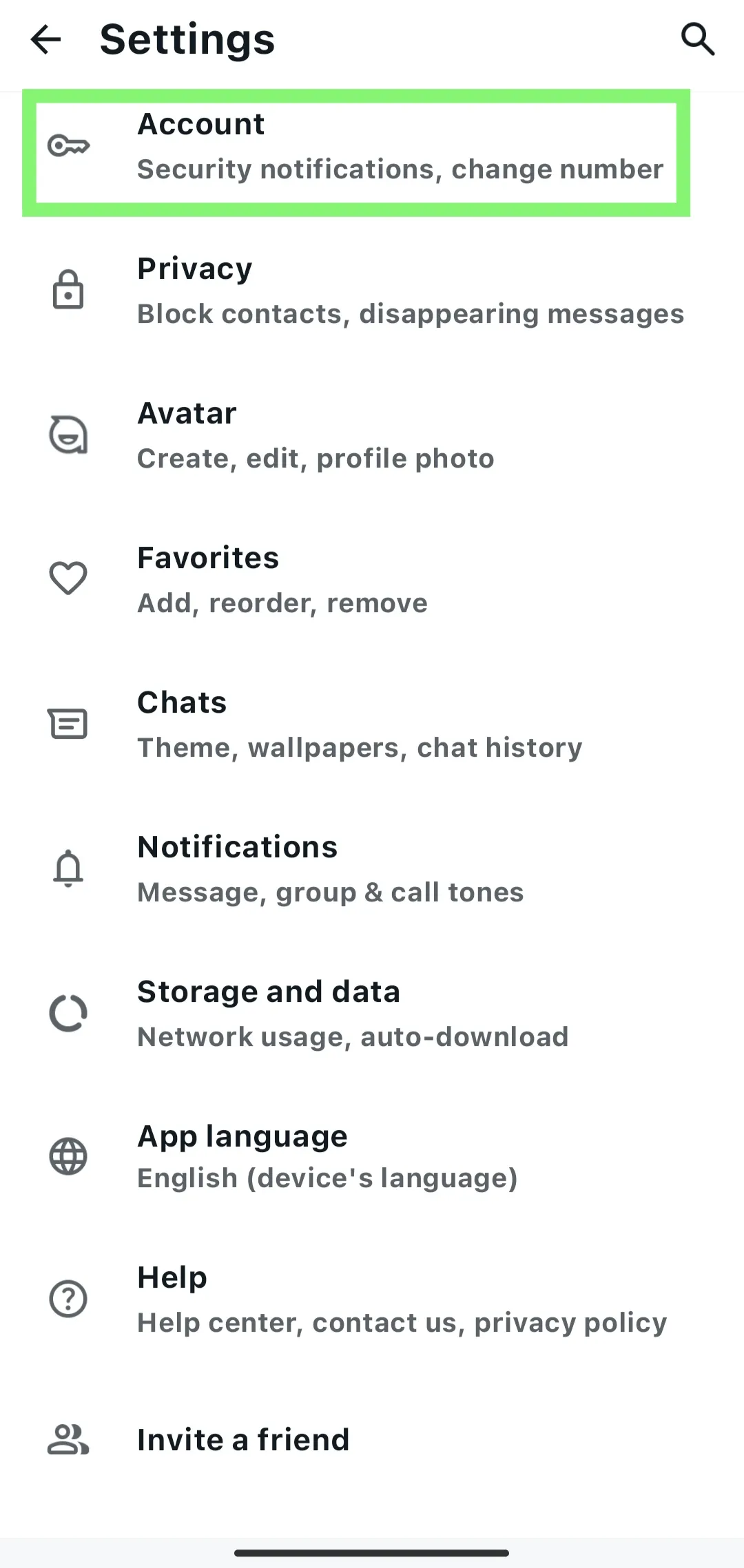The image size is (744, 1568).
Task: Search within settings
Action: (x=697, y=39)
